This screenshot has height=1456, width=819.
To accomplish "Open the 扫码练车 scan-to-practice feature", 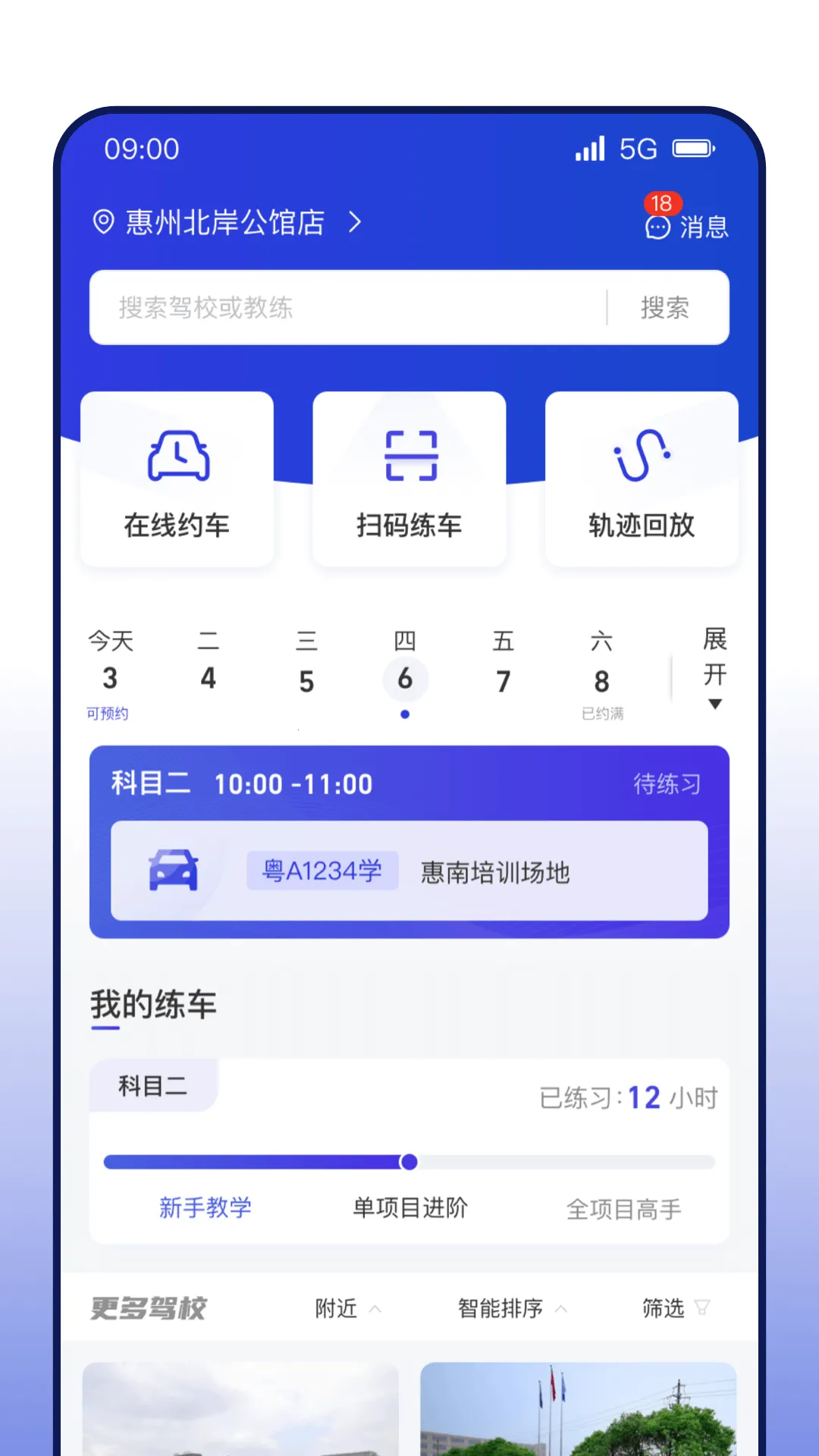I will click(x=409, y=456).
